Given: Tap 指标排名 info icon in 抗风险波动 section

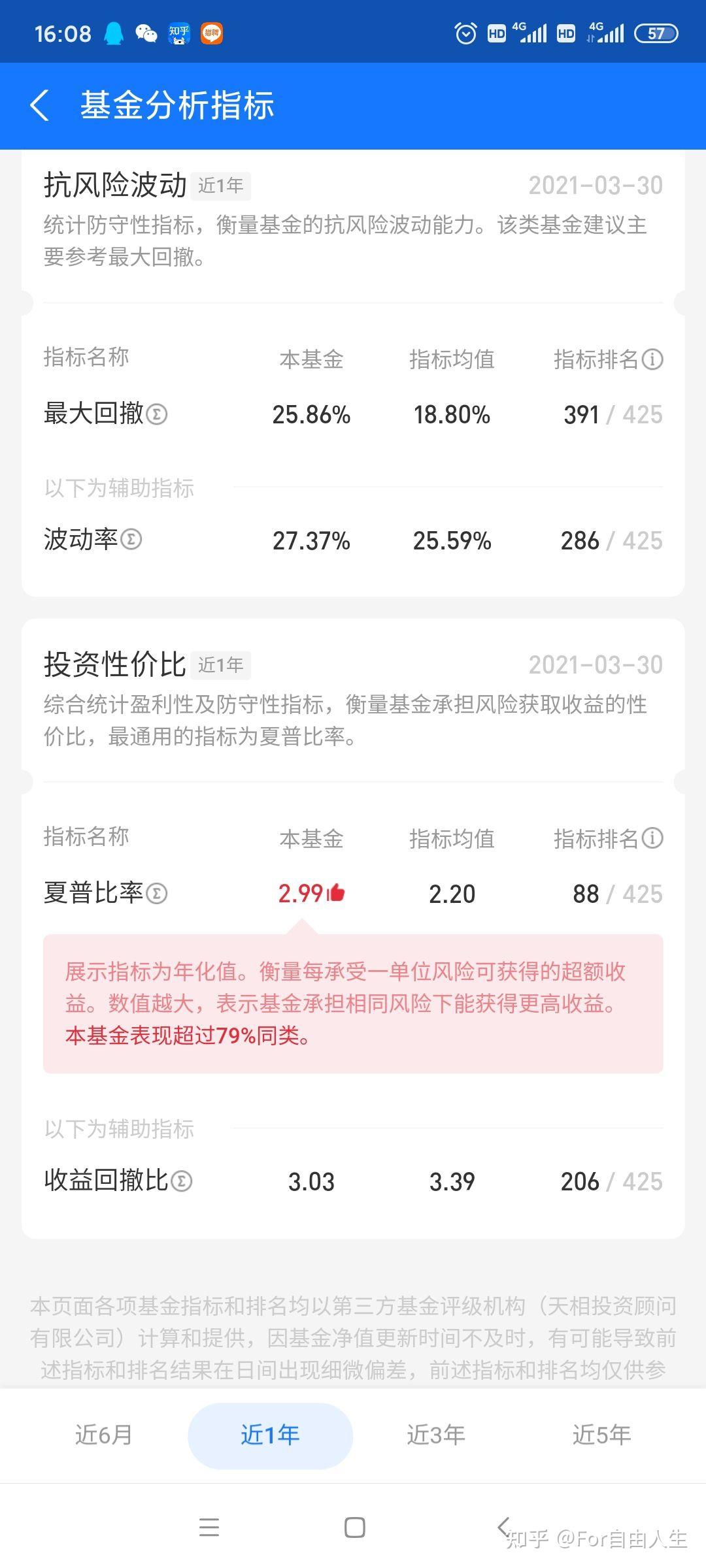Looking at the screenshot, I should pos(652,359).
